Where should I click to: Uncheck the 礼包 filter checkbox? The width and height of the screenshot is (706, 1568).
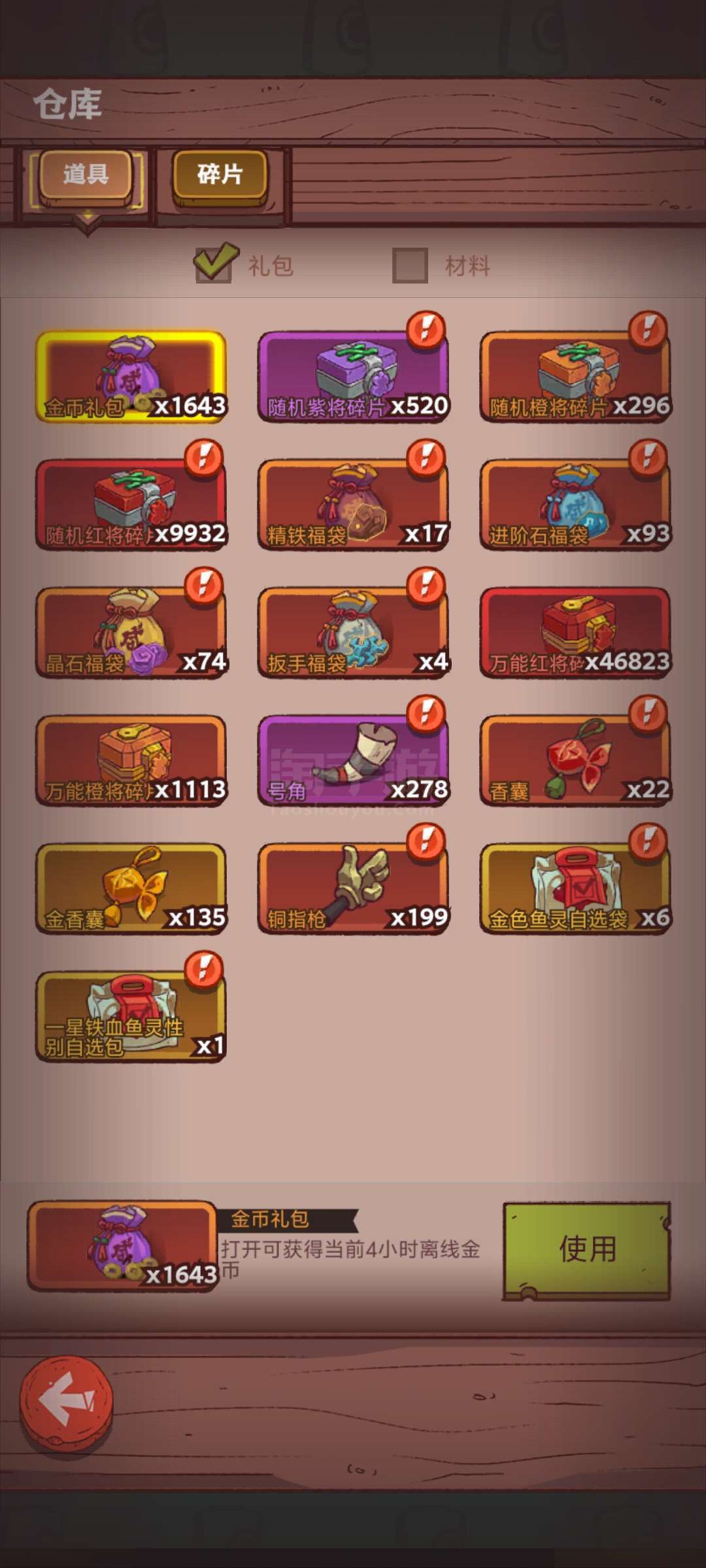[214, 265]
